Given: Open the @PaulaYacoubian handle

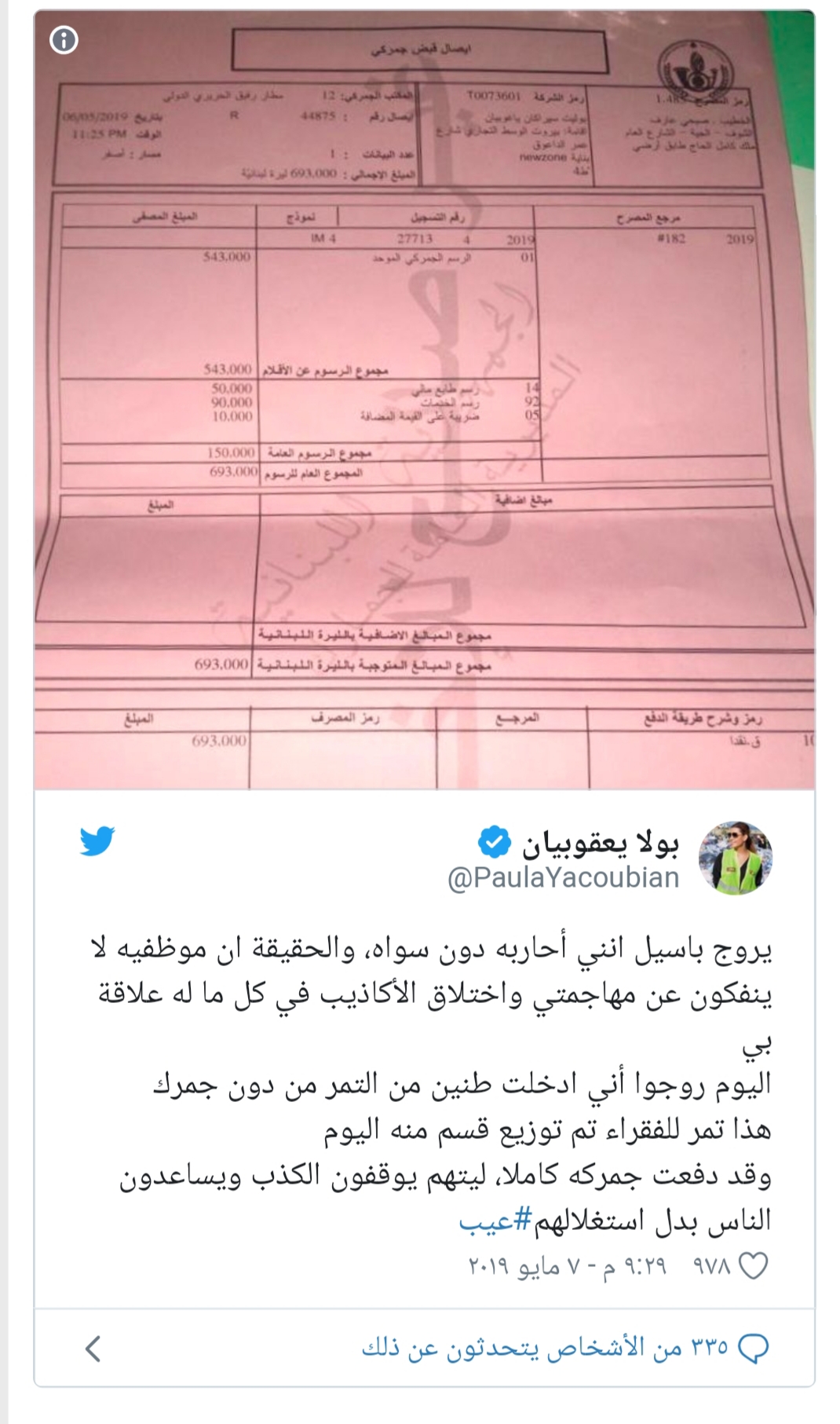Looking at the screenshot, I should point(563,877).
